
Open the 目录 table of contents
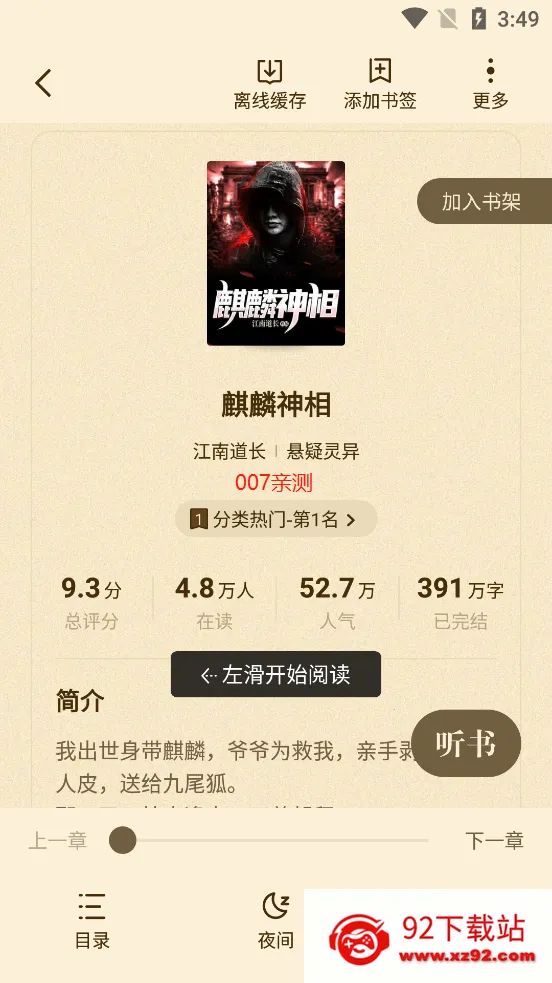pyautogui.click(x=92, y=921)
